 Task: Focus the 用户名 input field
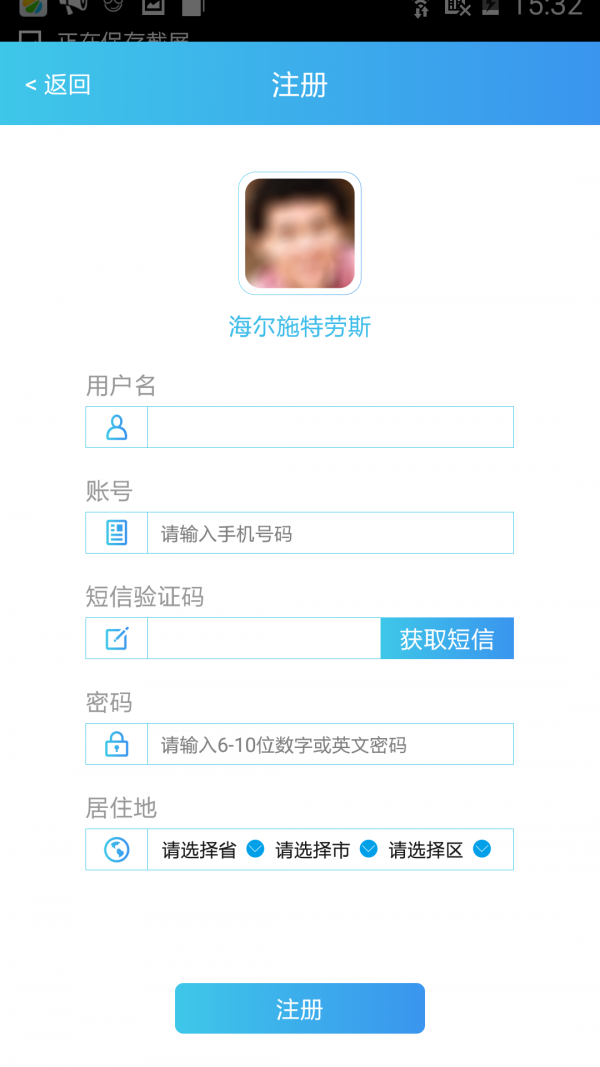(330, 427)
